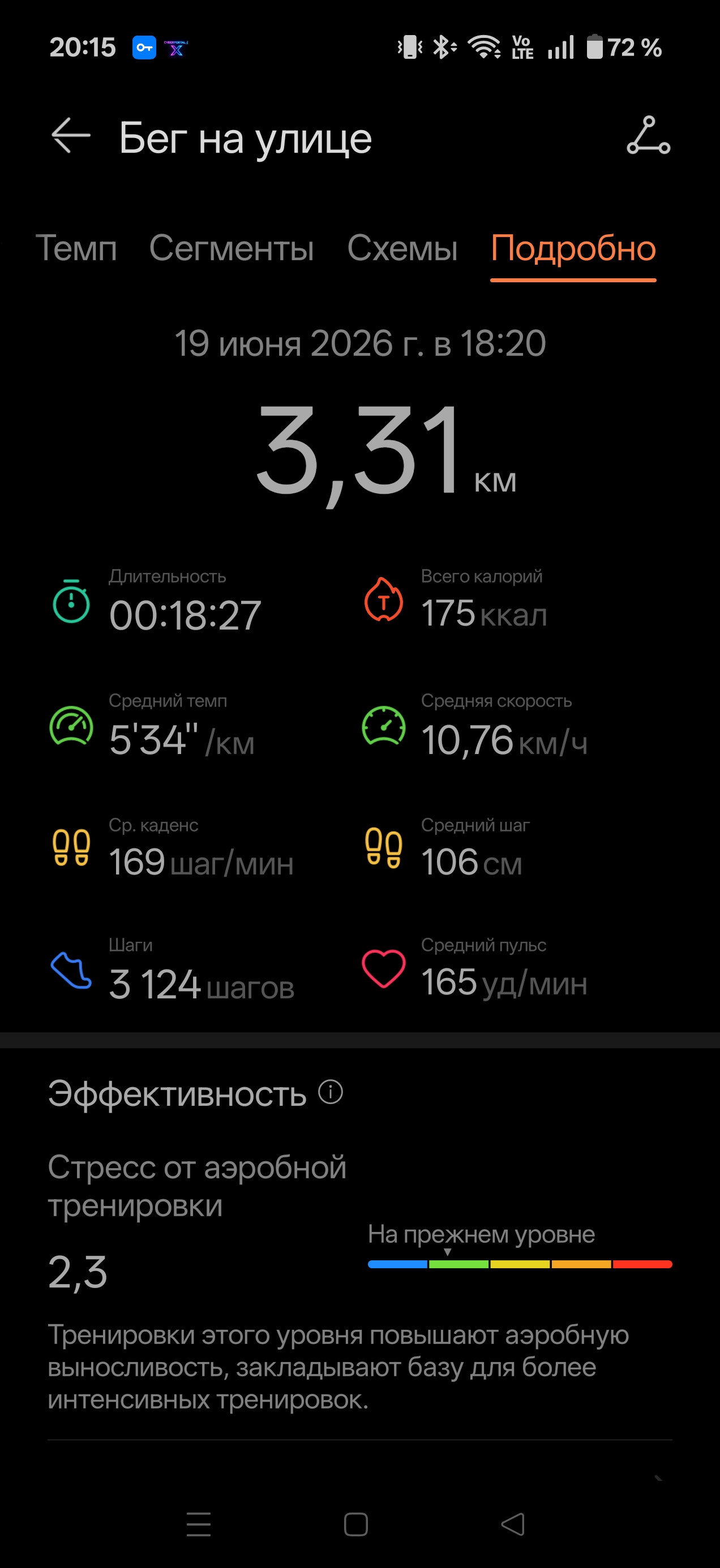This screenshot has height=1568, width=720.
Task: Go back from the Бег на улице screen
Action: point(71,135)
